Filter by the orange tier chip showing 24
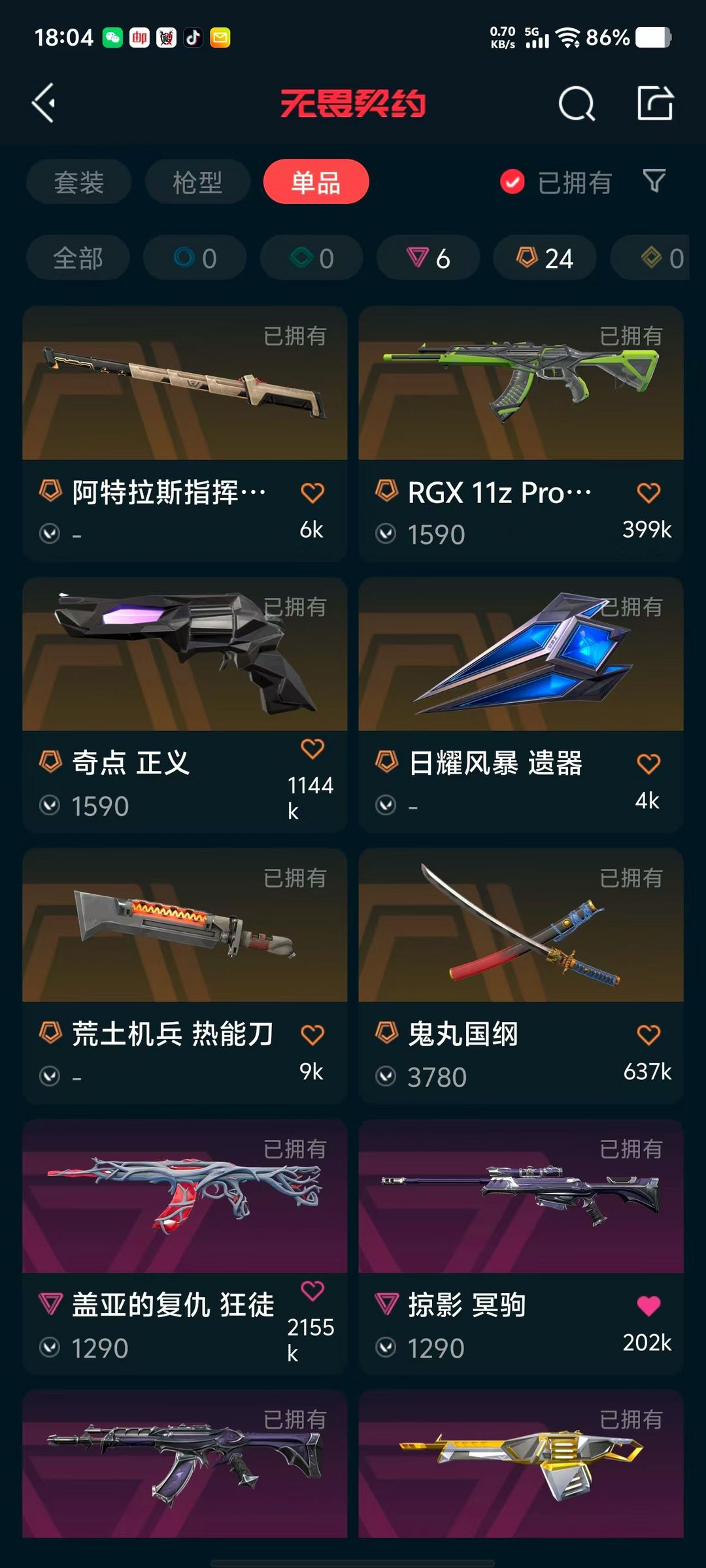Image resolution: width=706 pixels, height=1568 pixels. [x=545, y=258]
